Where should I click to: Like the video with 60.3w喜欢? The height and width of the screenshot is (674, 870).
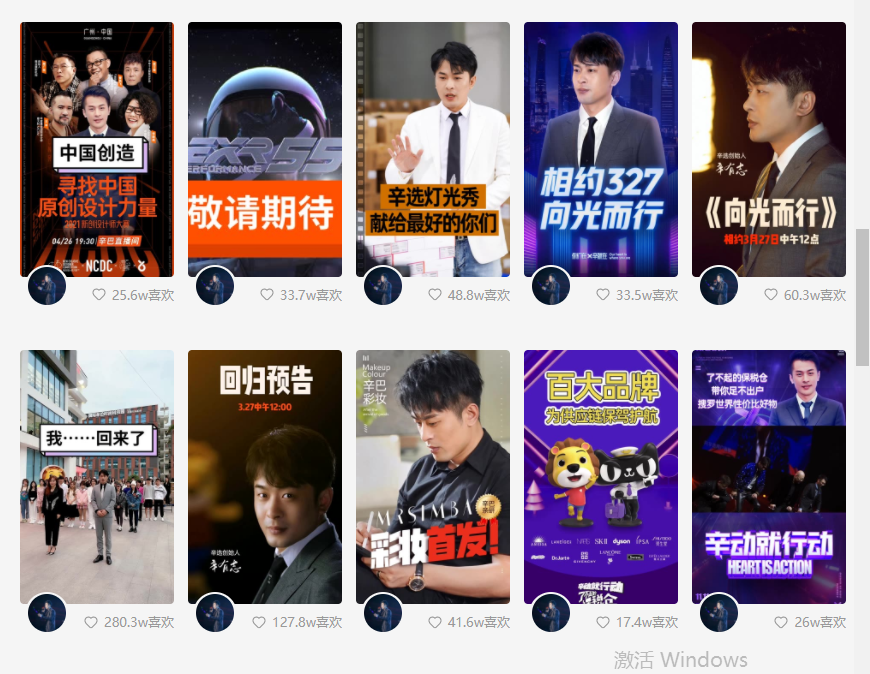click(771, 295)
